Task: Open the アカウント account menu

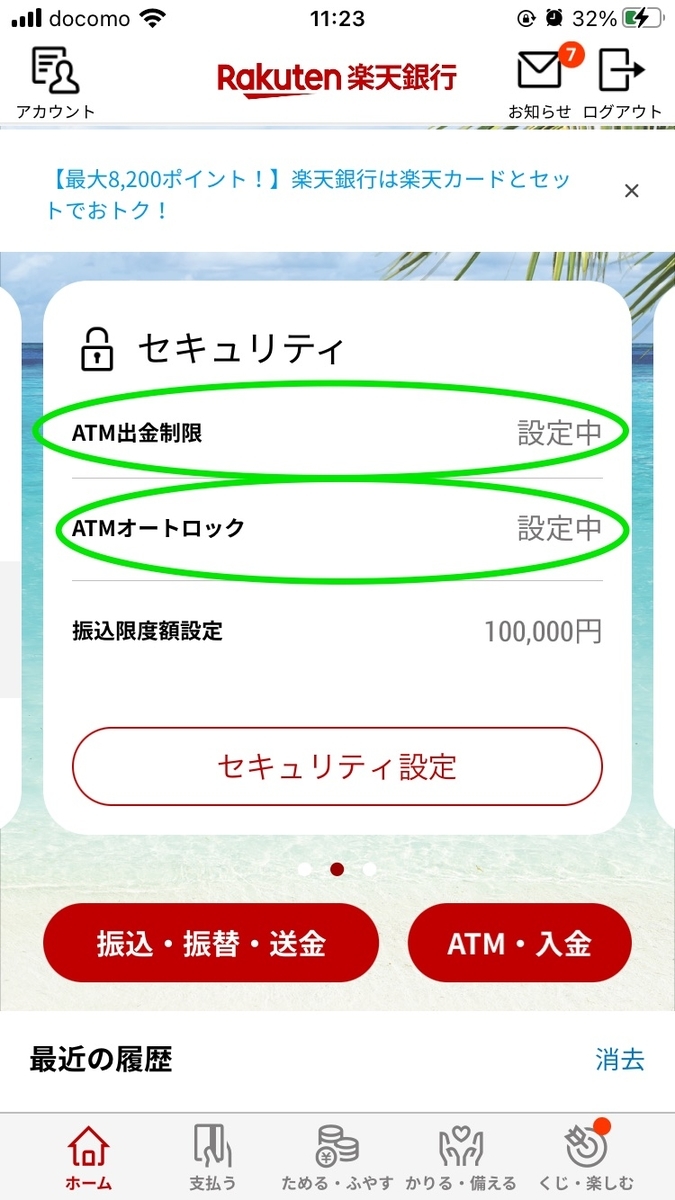Action: 55,83
